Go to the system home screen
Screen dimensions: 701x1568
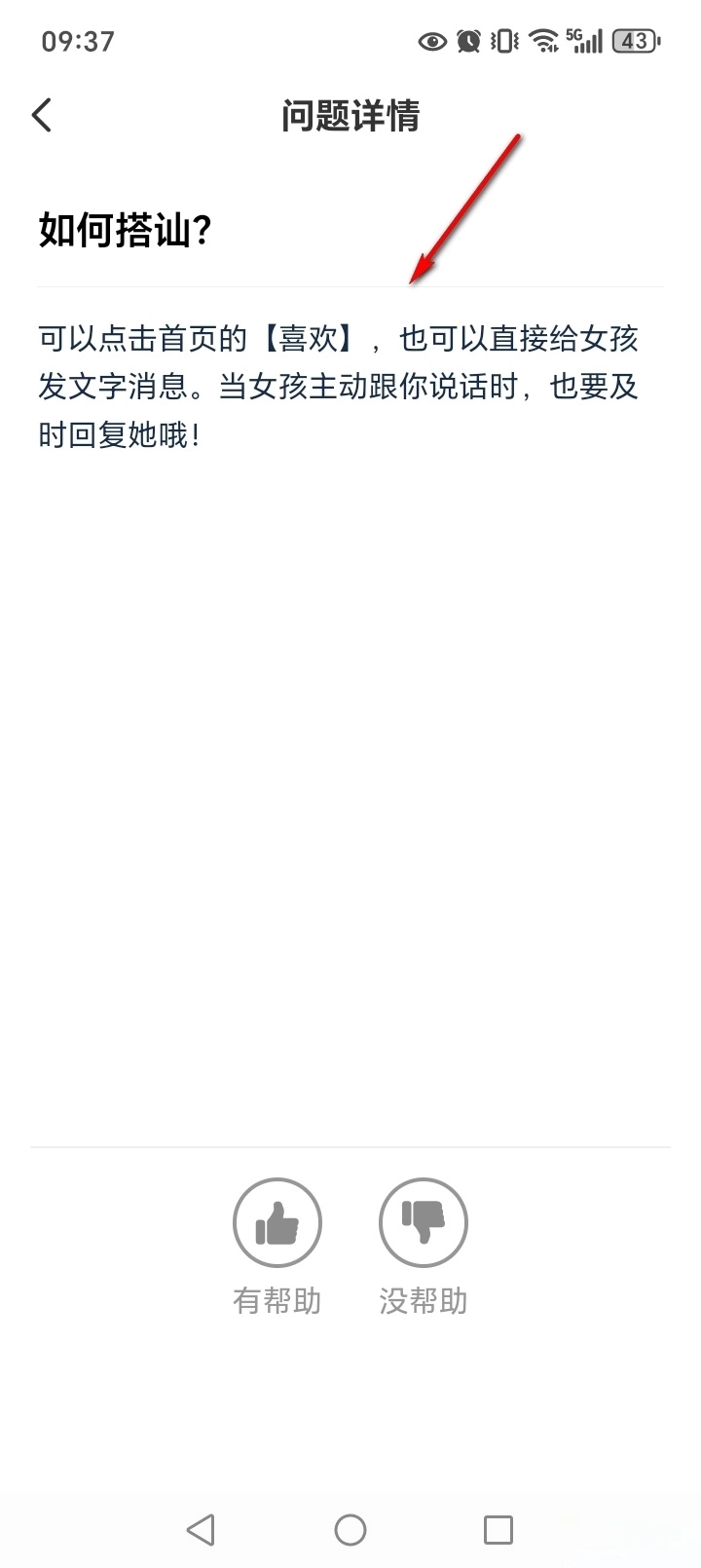(350, 1529)
